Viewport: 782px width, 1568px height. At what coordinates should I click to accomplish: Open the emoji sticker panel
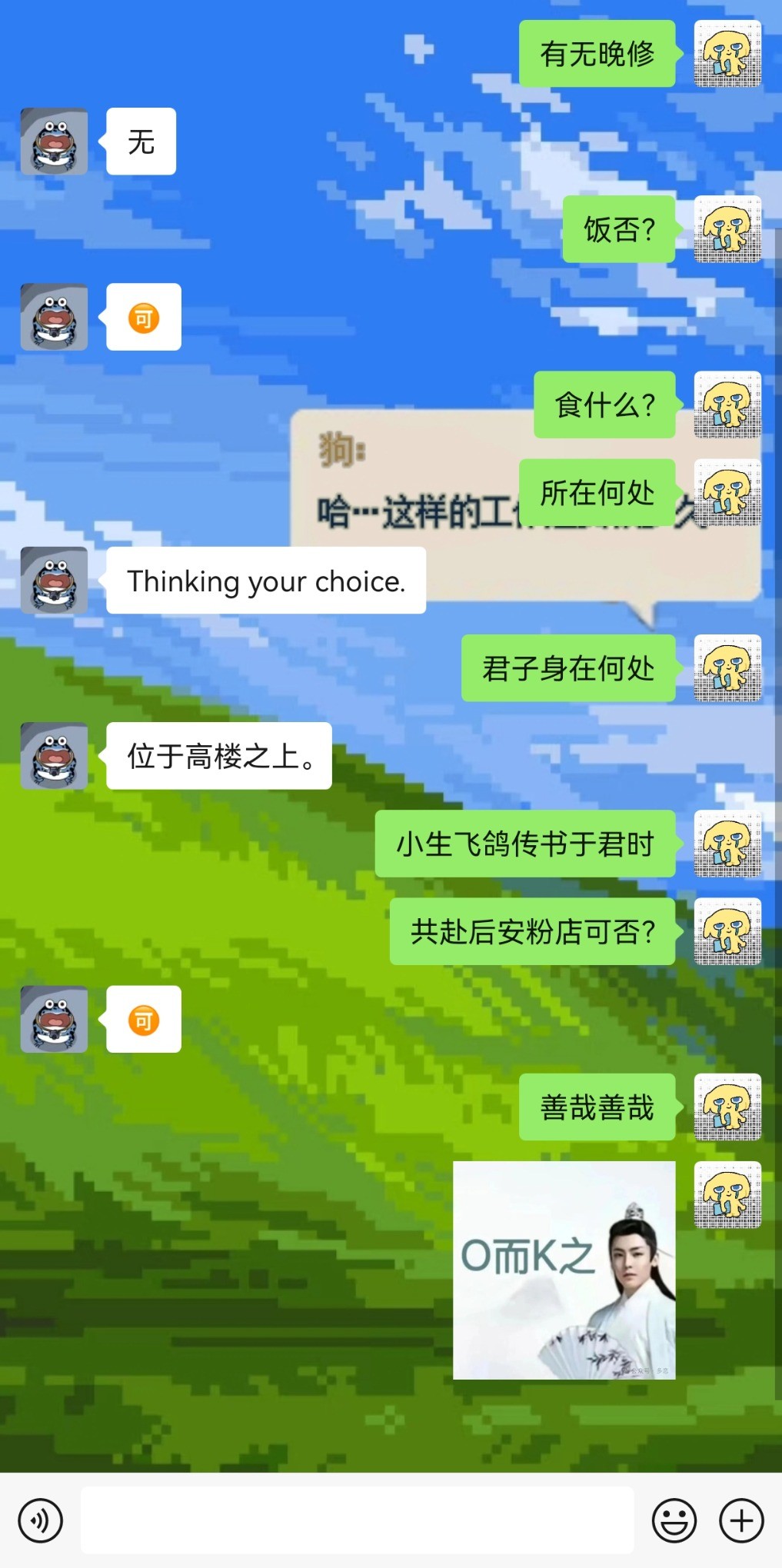coord(674,1520)
